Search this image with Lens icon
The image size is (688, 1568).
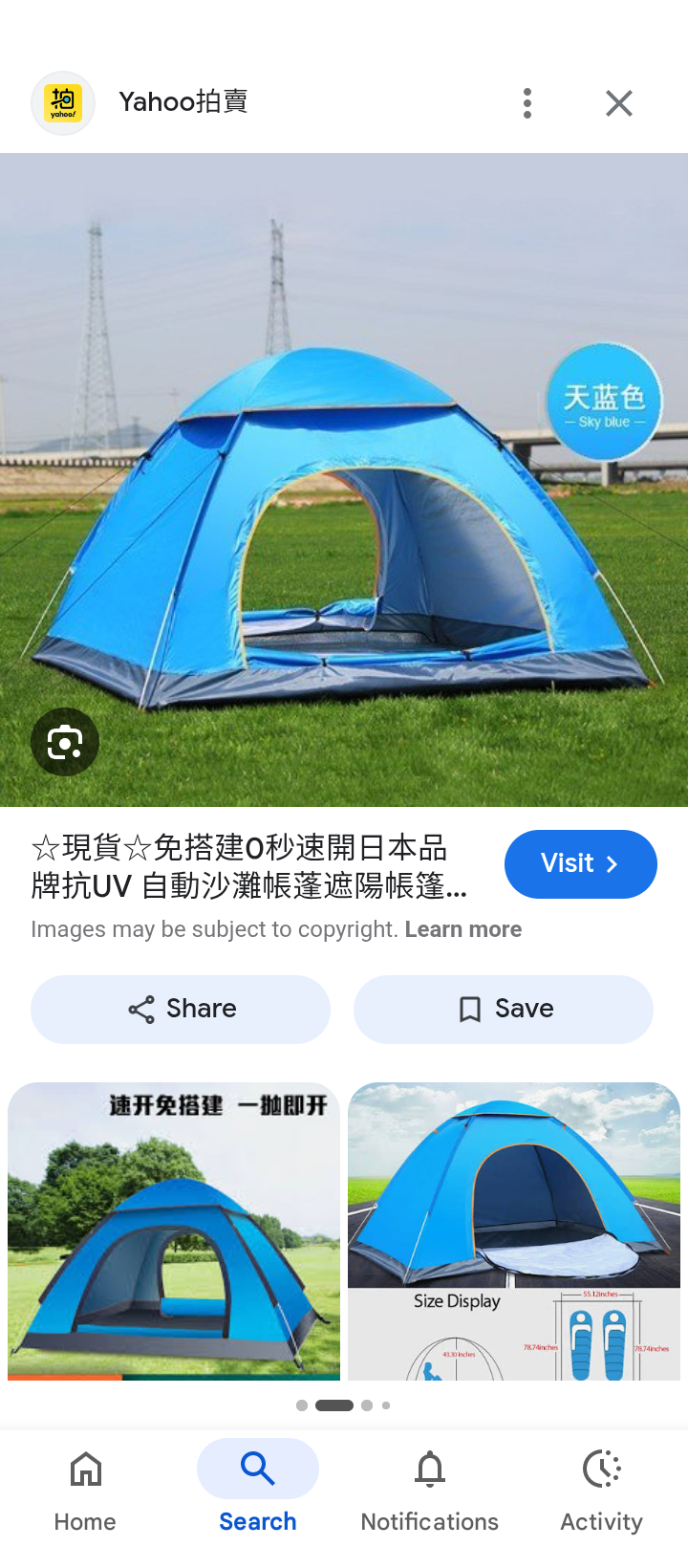point(65,742)
